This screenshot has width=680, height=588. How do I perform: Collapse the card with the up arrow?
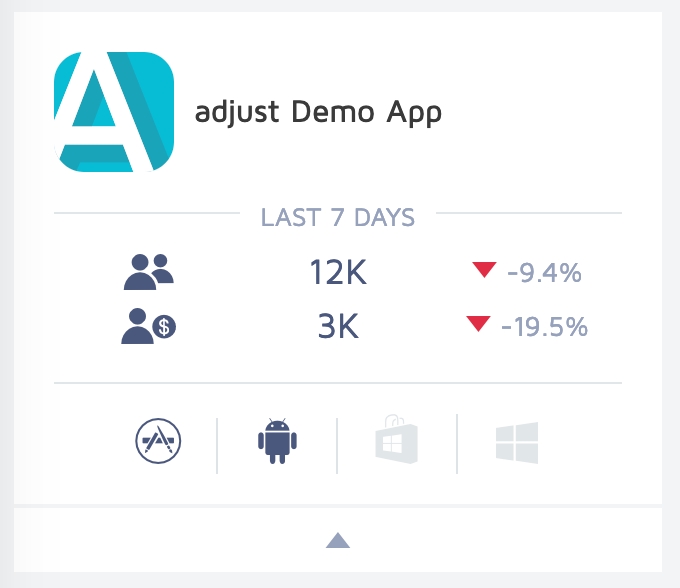(x=338, y=541)
